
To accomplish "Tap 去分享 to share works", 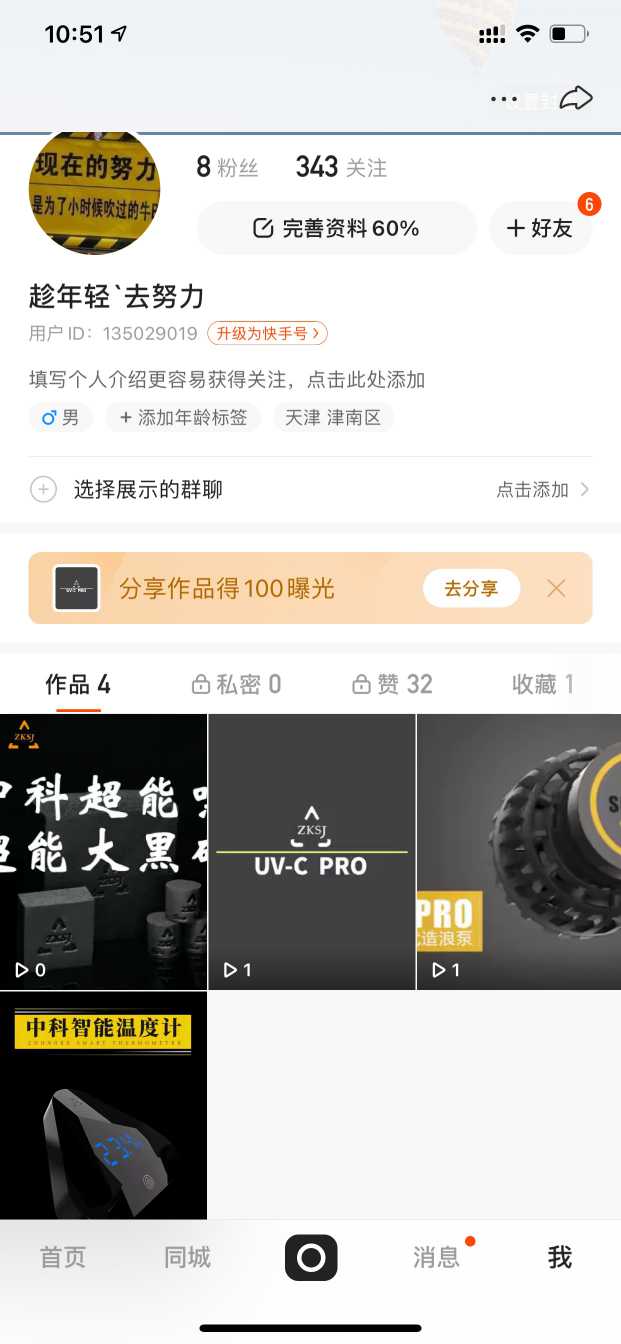I will (471, 588).
